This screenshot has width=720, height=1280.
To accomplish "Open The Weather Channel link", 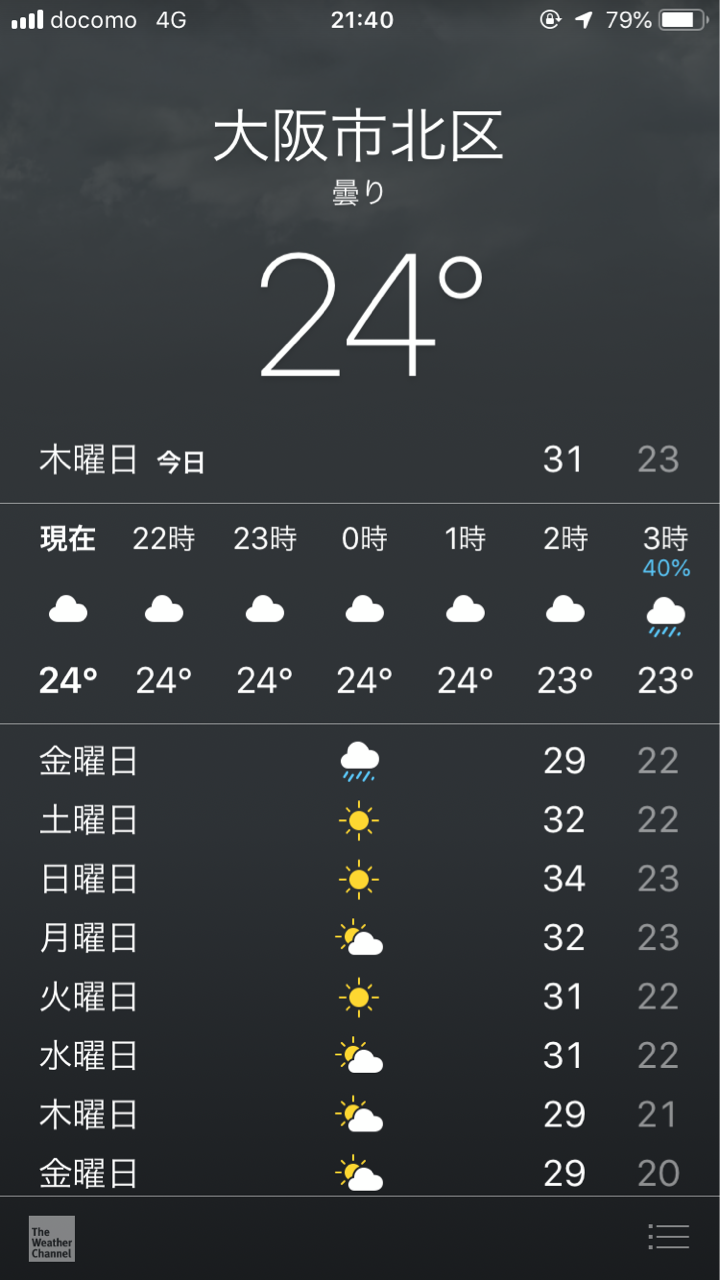I will (51, 1238).
